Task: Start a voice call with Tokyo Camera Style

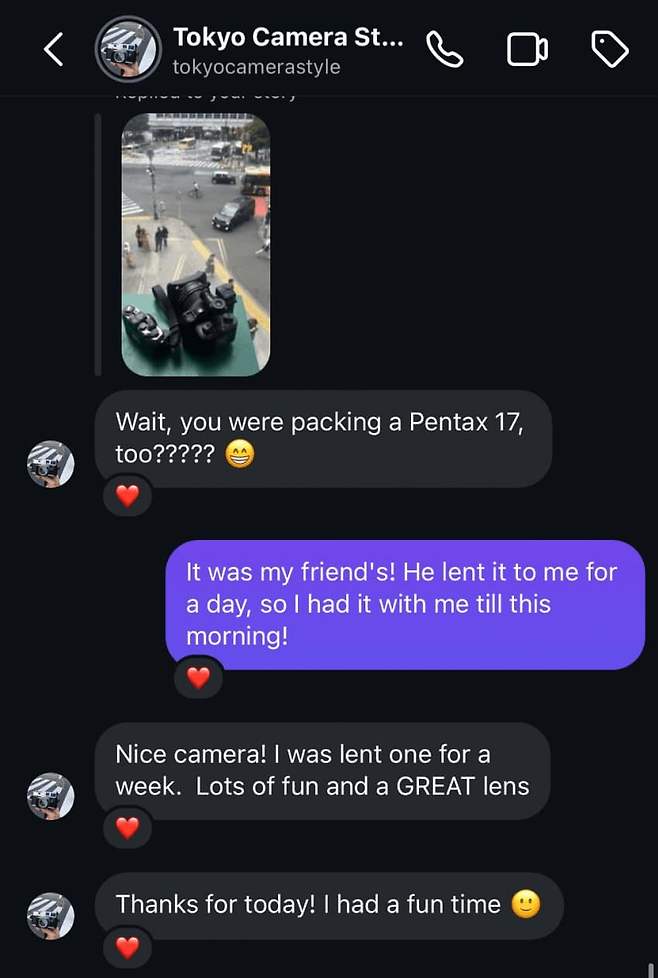Action: [445, 49]
